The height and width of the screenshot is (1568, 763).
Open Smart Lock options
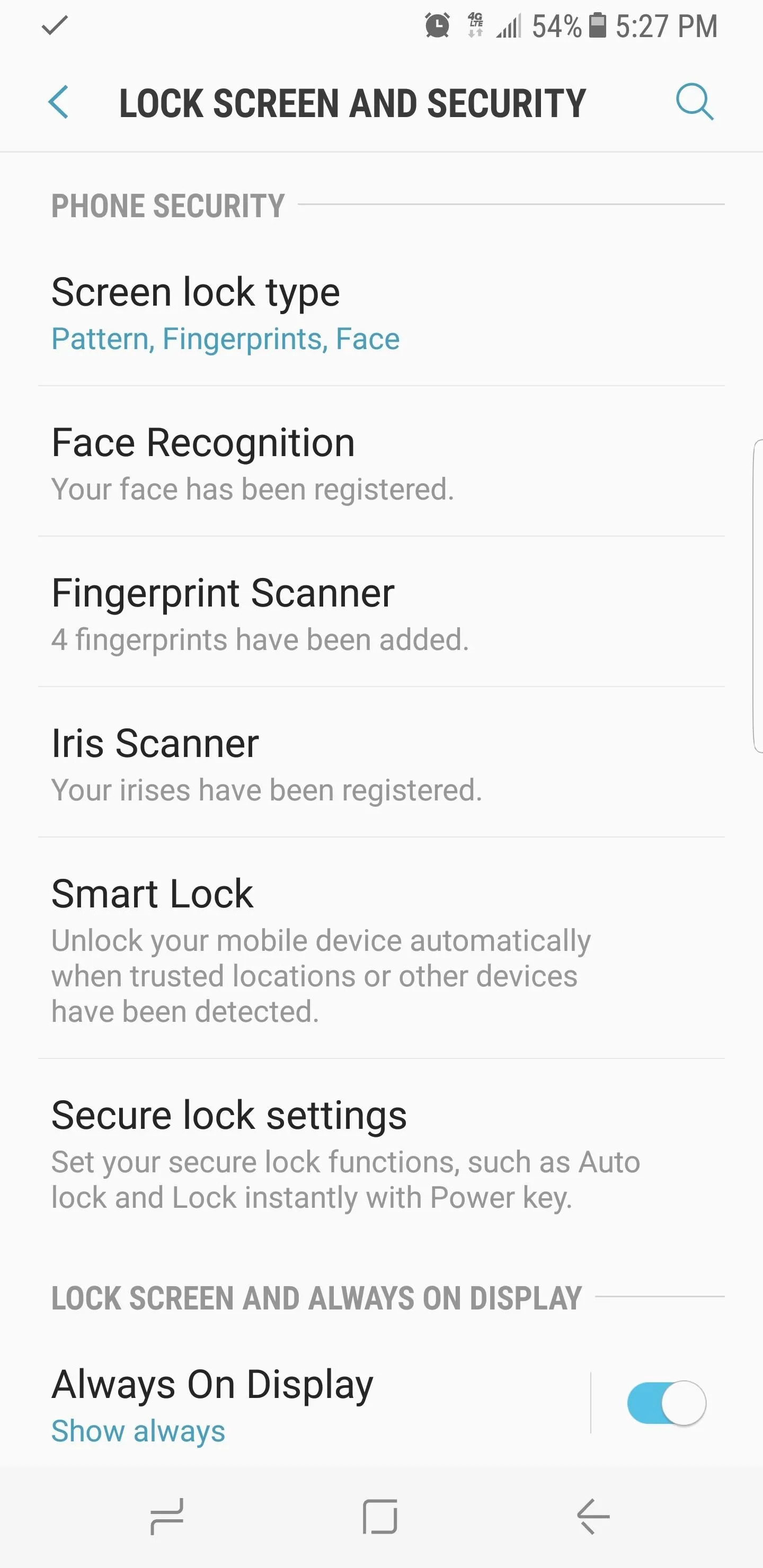[381, 948]
